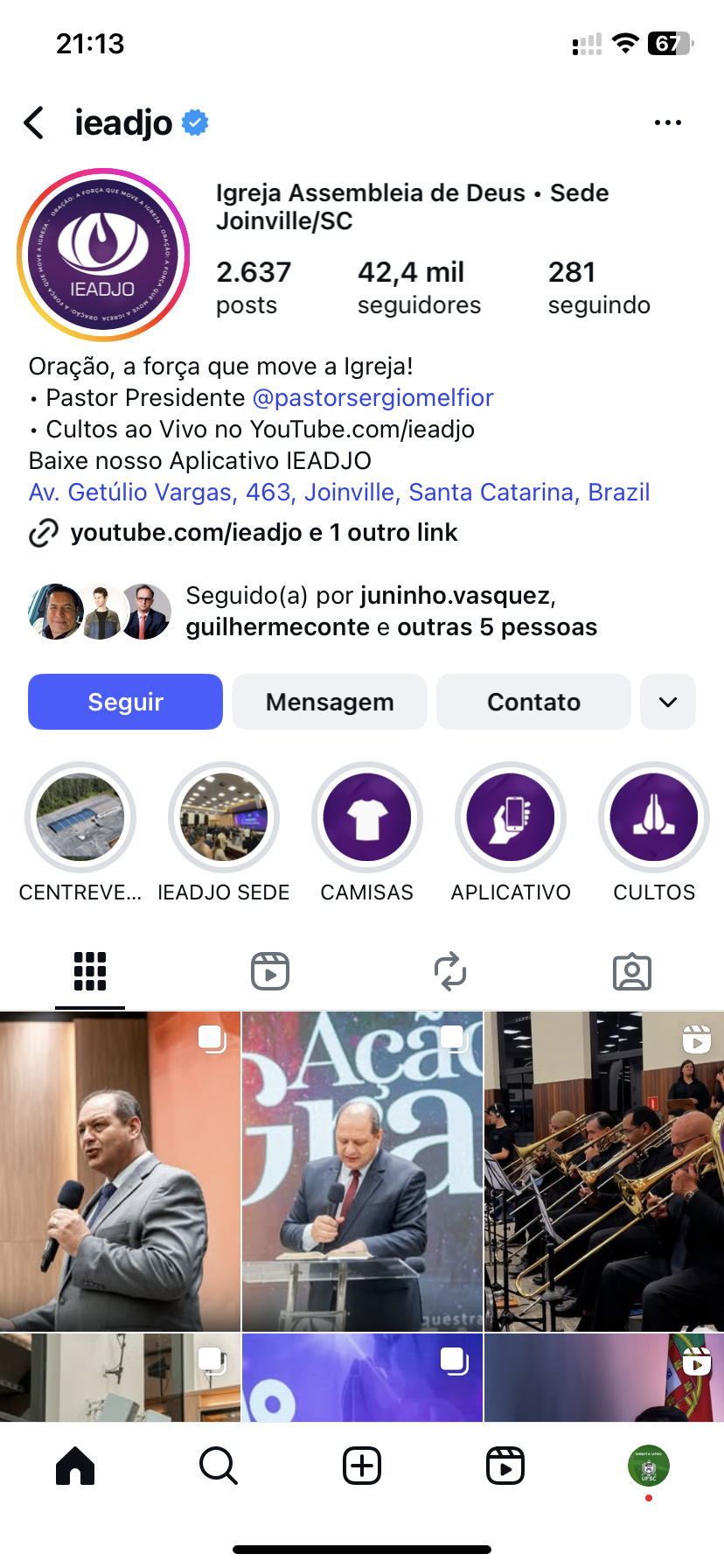
Task: Show the tagged photos tab
Action: click(x=631, y=971)
